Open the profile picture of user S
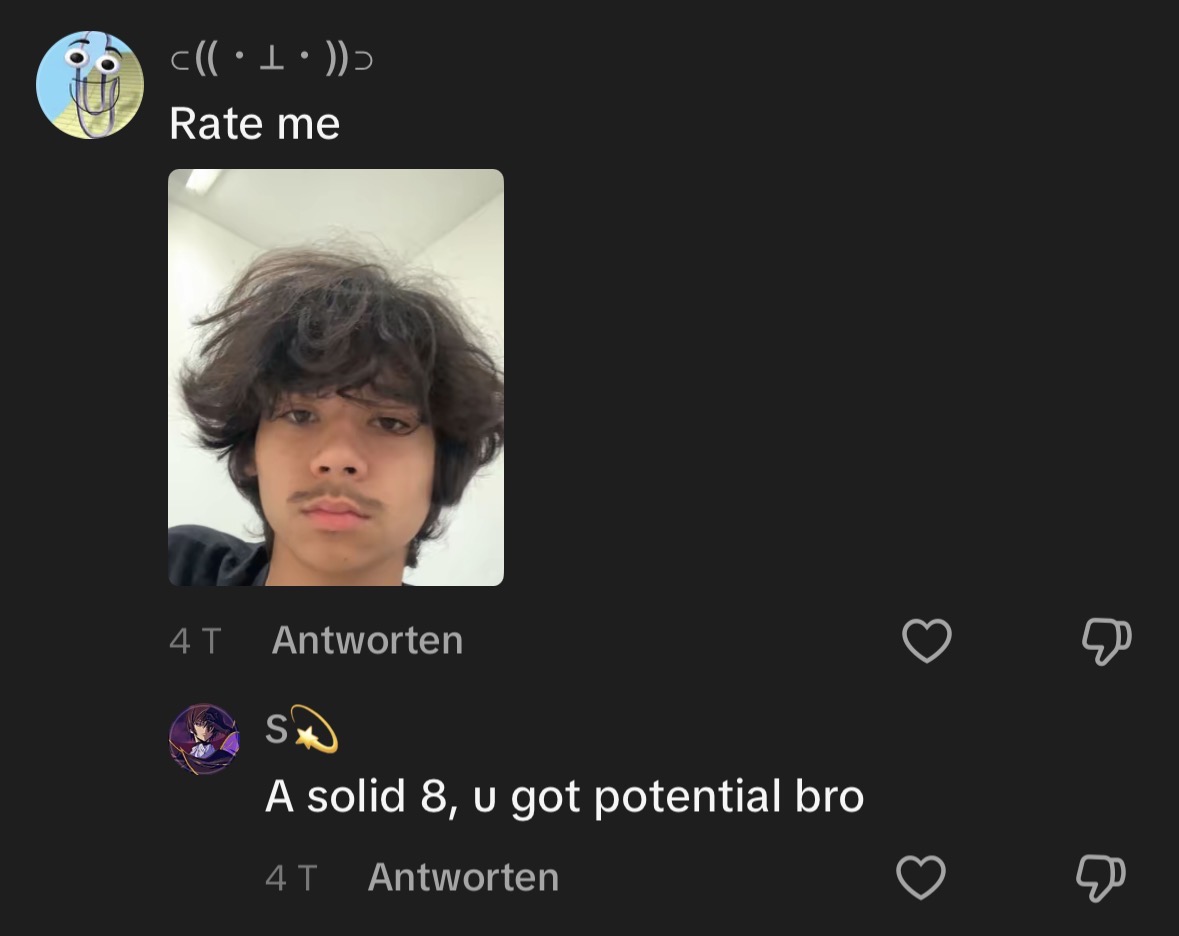 tap(204, 739)
